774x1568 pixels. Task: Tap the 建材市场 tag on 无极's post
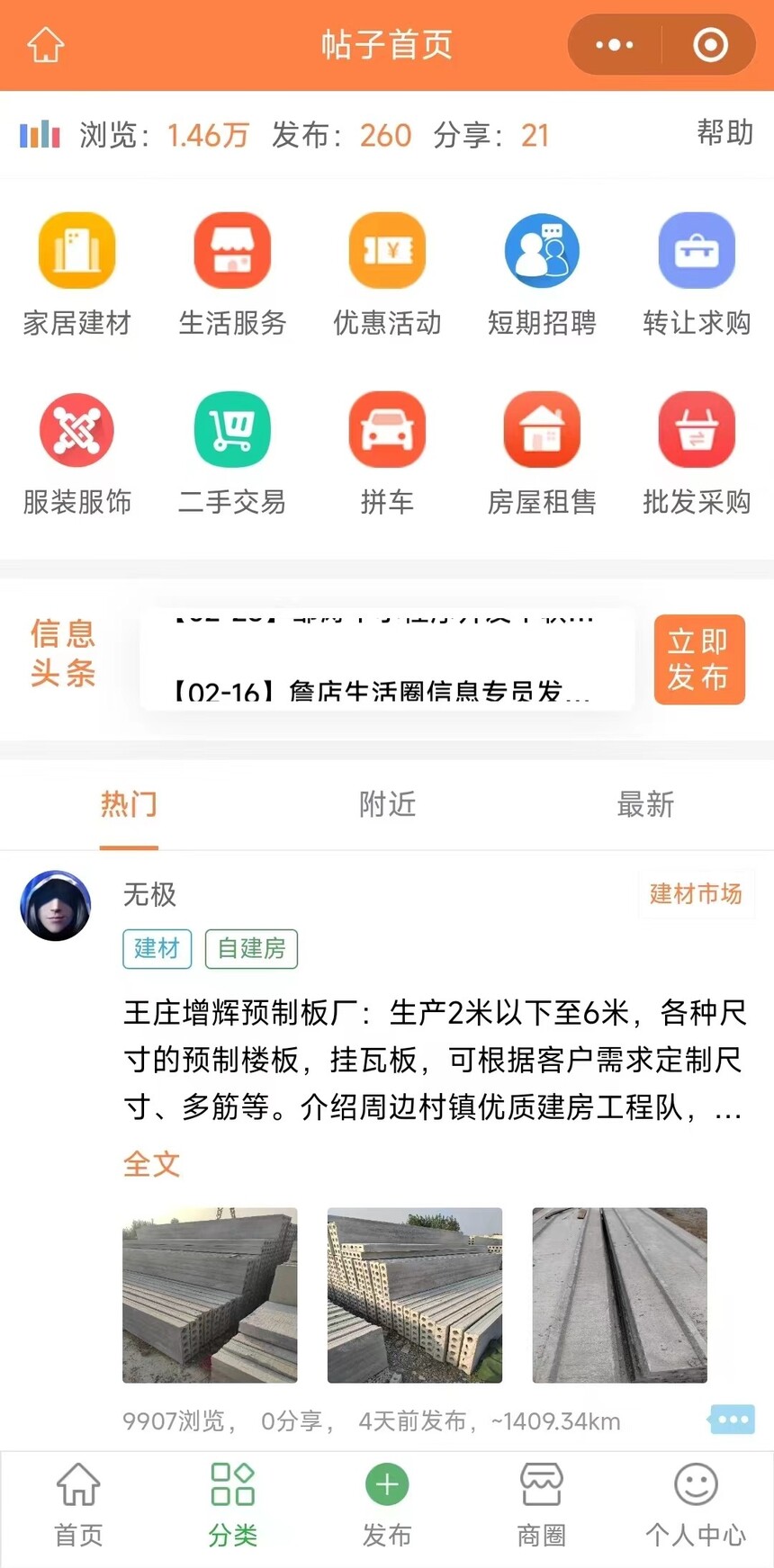click(x=696, y=893)
